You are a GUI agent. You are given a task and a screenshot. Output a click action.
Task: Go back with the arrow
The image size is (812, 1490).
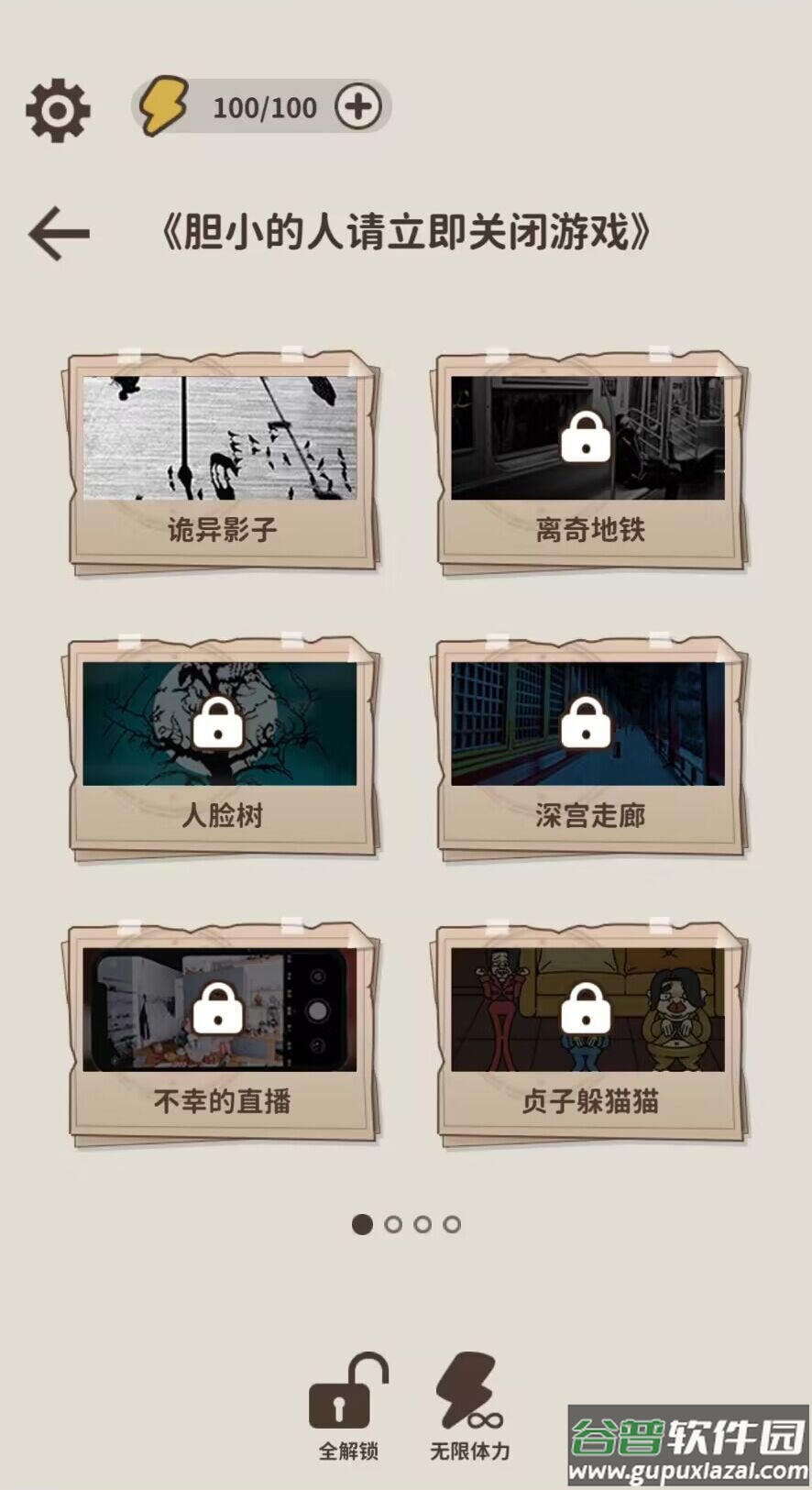(60, 233)
